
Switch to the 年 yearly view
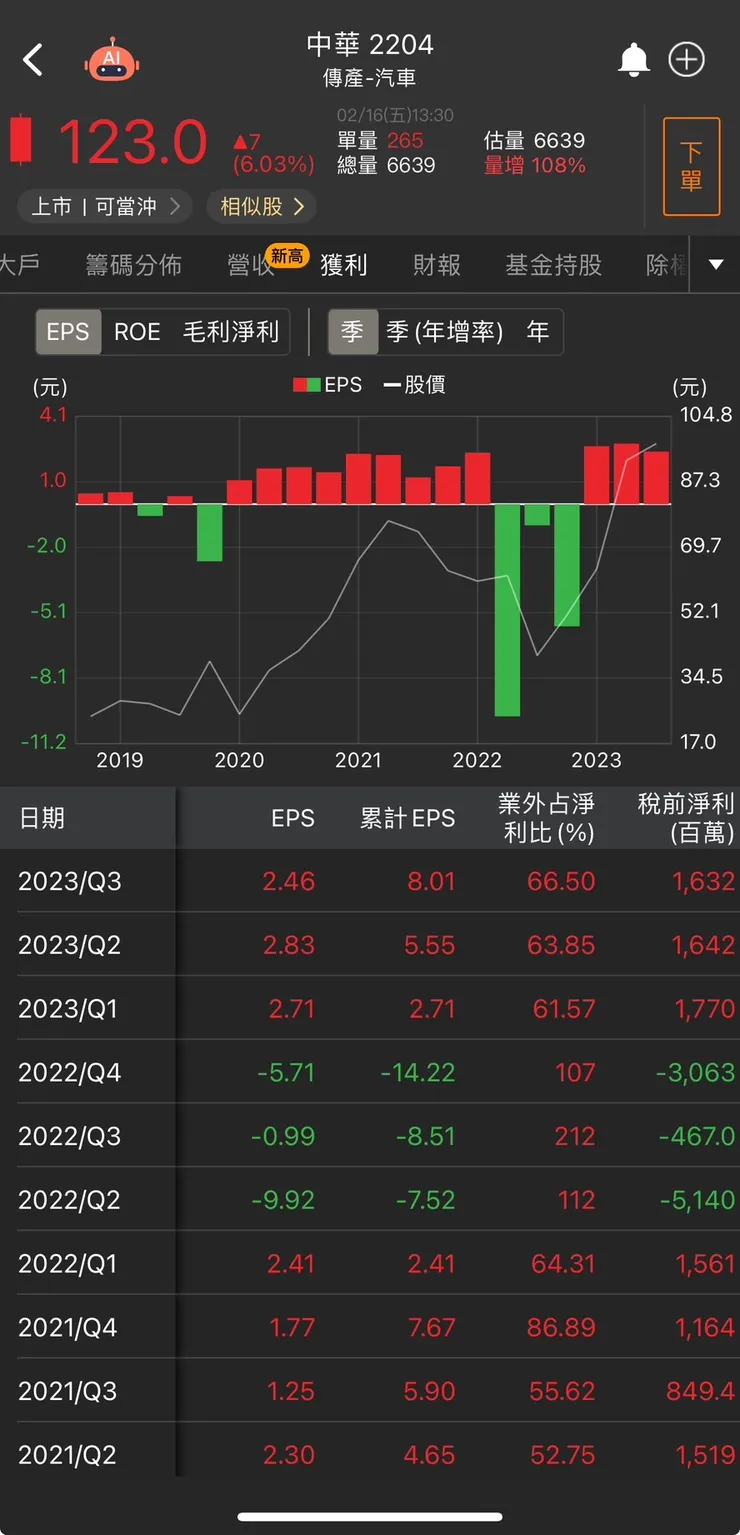(538, 332)
